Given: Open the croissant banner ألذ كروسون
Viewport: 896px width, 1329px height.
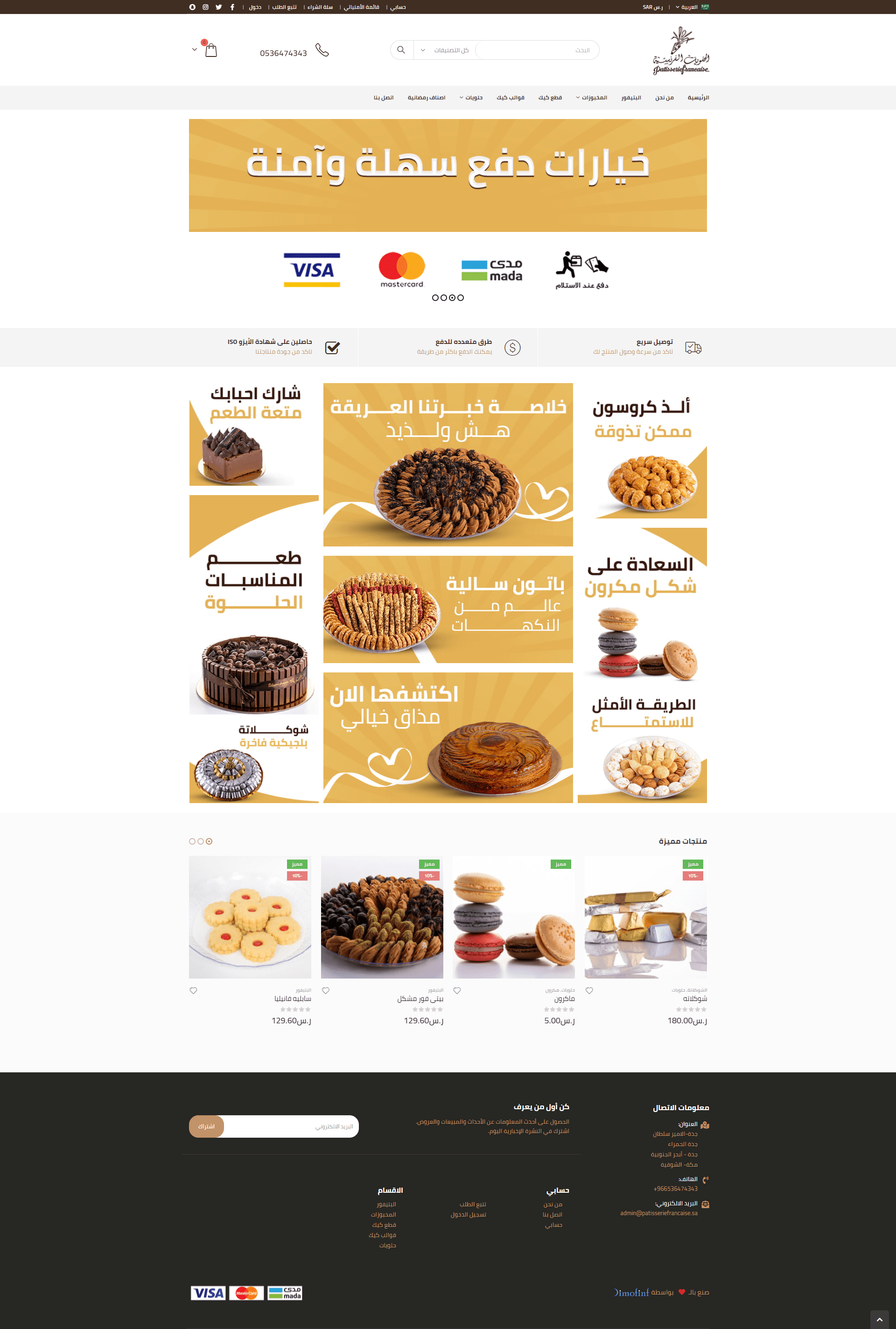Looking at the screenshot, I should click(x=642, y=451).
